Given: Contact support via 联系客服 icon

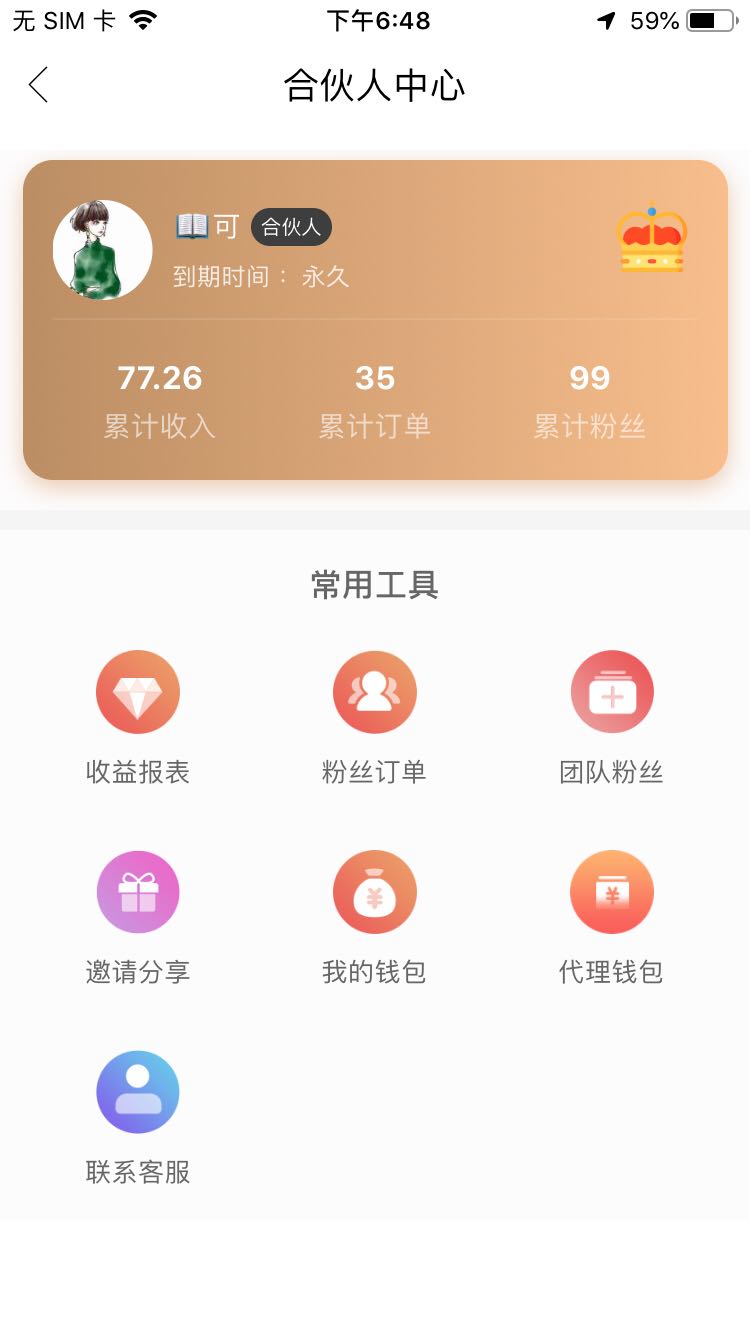Looking at the screenshot, I should 137,1091.
